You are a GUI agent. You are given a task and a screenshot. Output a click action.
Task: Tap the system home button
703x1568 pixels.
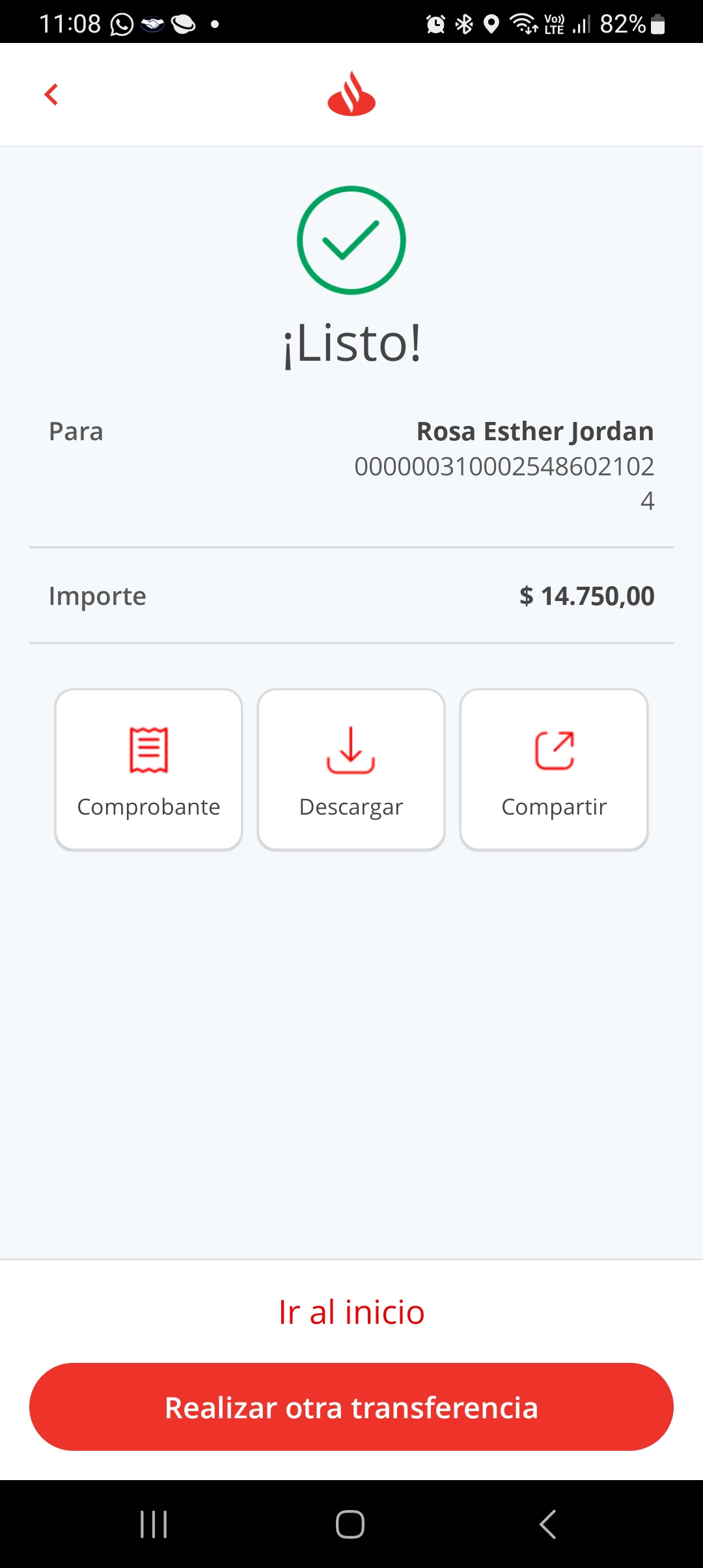[350, 1524]
